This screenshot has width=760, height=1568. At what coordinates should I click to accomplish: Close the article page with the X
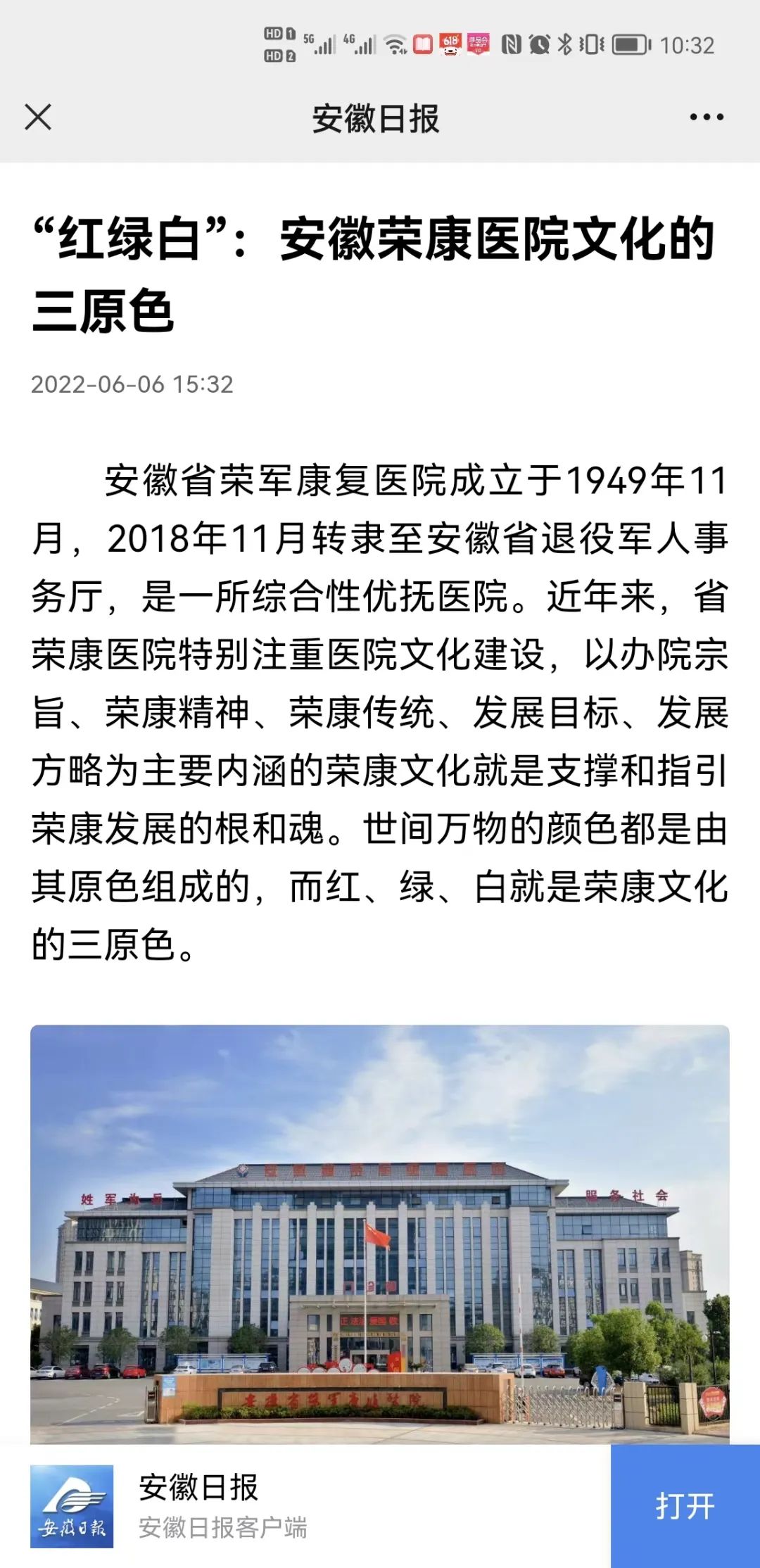(38, 117)
